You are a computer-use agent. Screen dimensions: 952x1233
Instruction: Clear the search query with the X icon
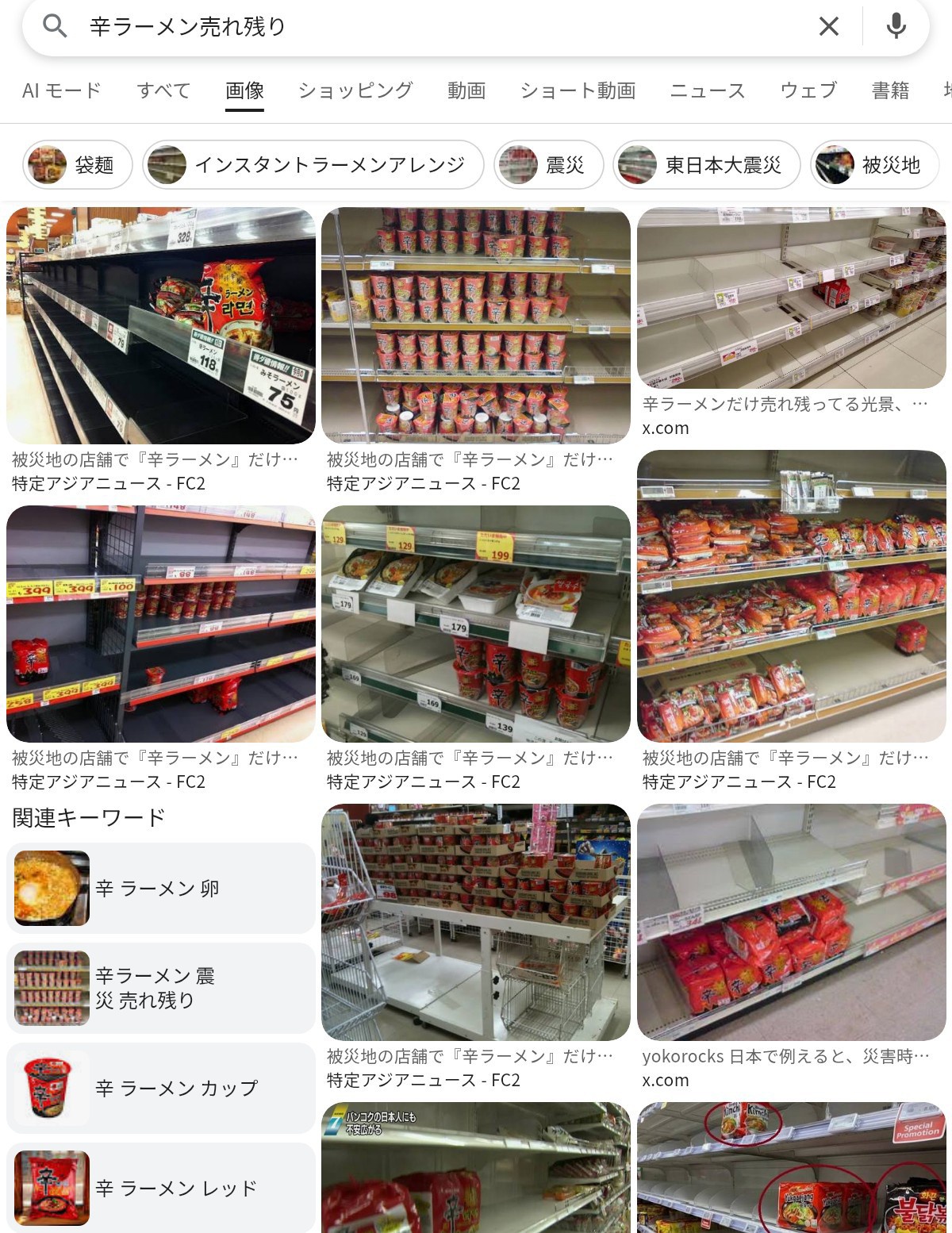(828, 26)
